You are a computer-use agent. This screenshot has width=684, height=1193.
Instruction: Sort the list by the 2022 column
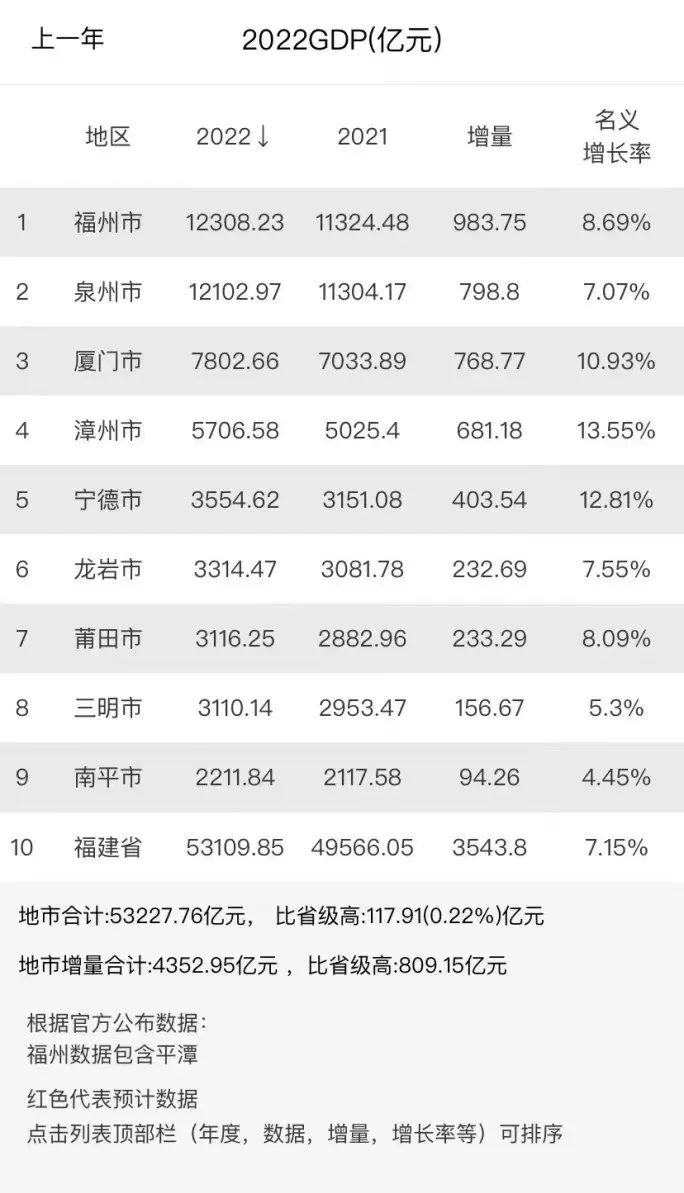[233, 136]
